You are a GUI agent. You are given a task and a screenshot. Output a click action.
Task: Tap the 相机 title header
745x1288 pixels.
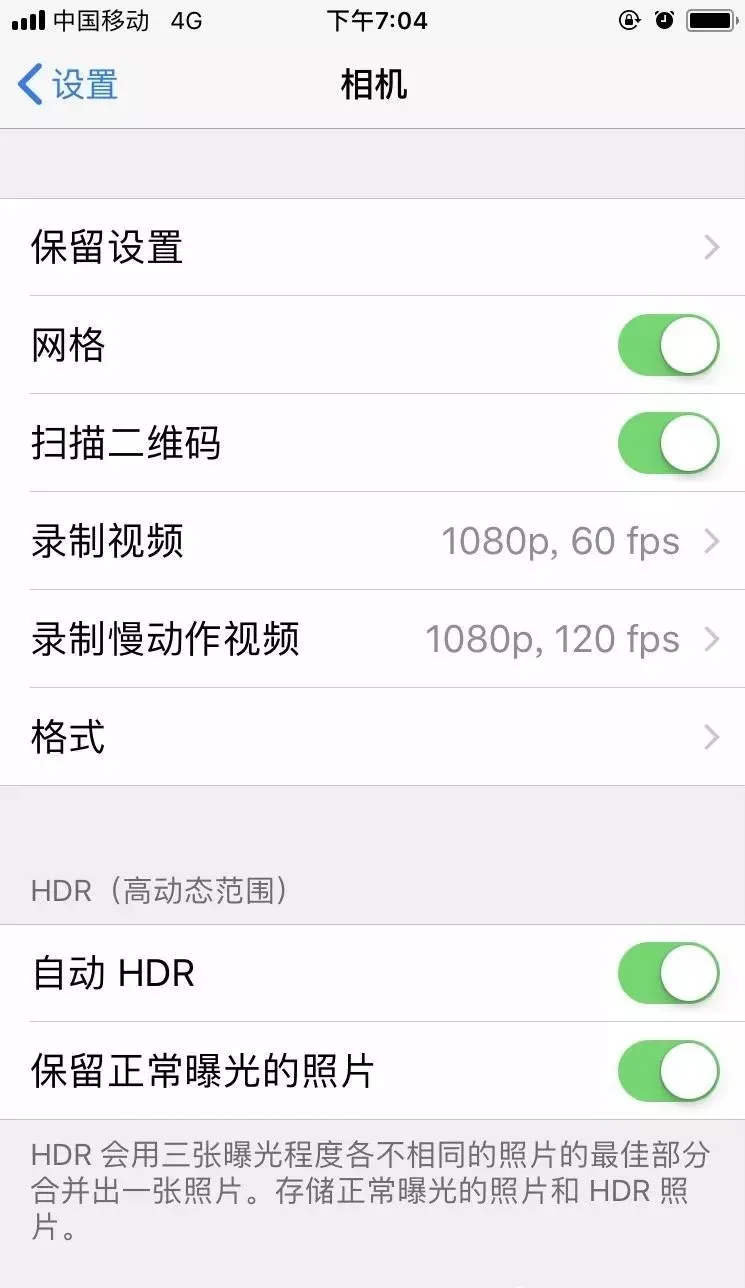click(372, 85)
